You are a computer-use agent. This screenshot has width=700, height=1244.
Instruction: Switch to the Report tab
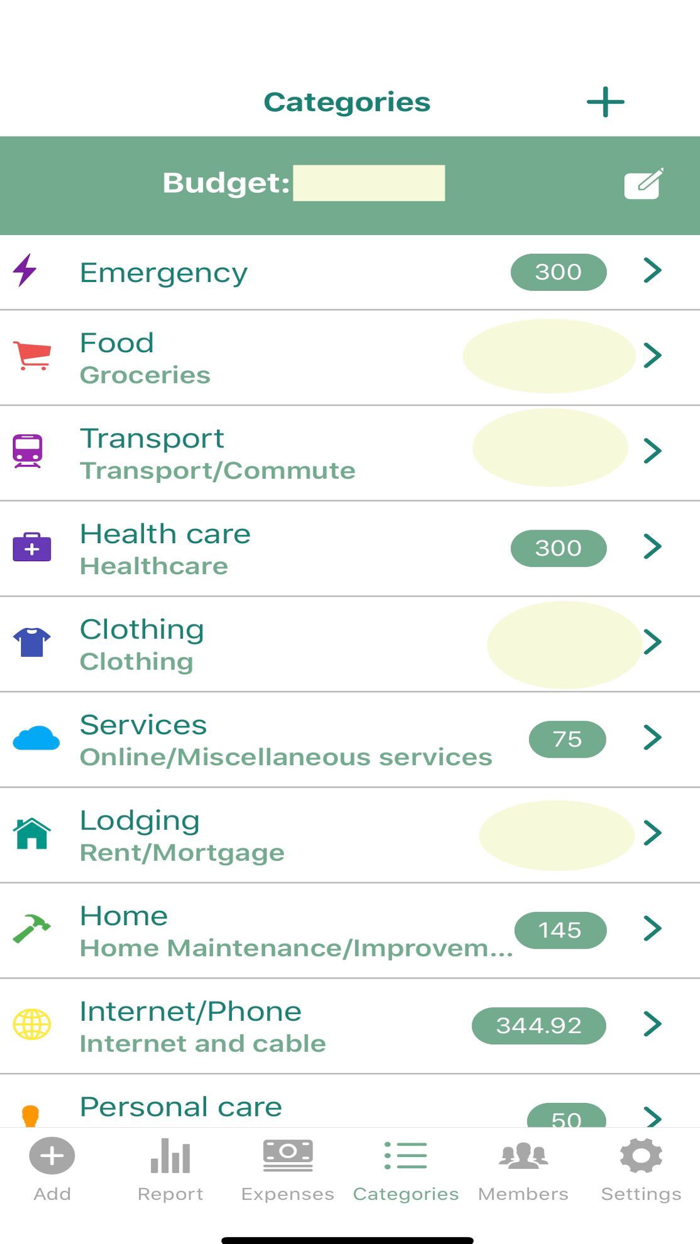[170, 1169]
